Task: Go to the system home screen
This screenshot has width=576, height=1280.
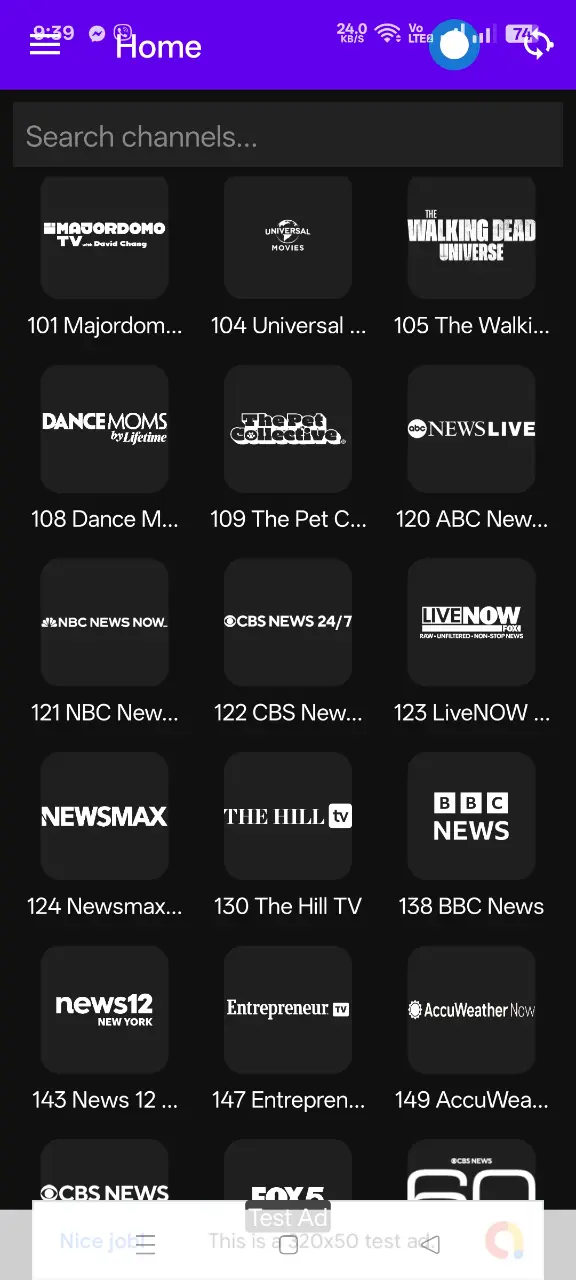Action: pos(288,1245)
